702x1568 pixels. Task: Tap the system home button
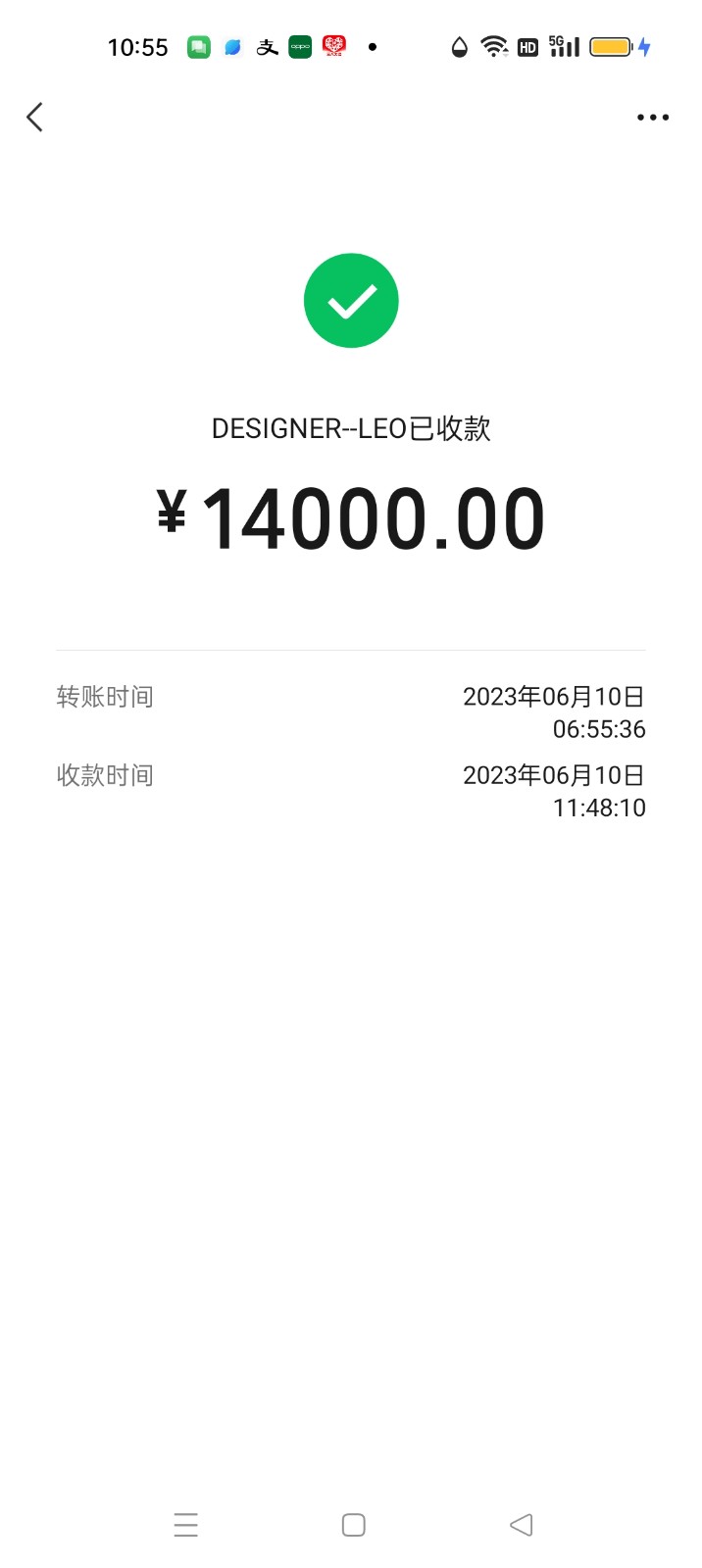pos(353,1525)
